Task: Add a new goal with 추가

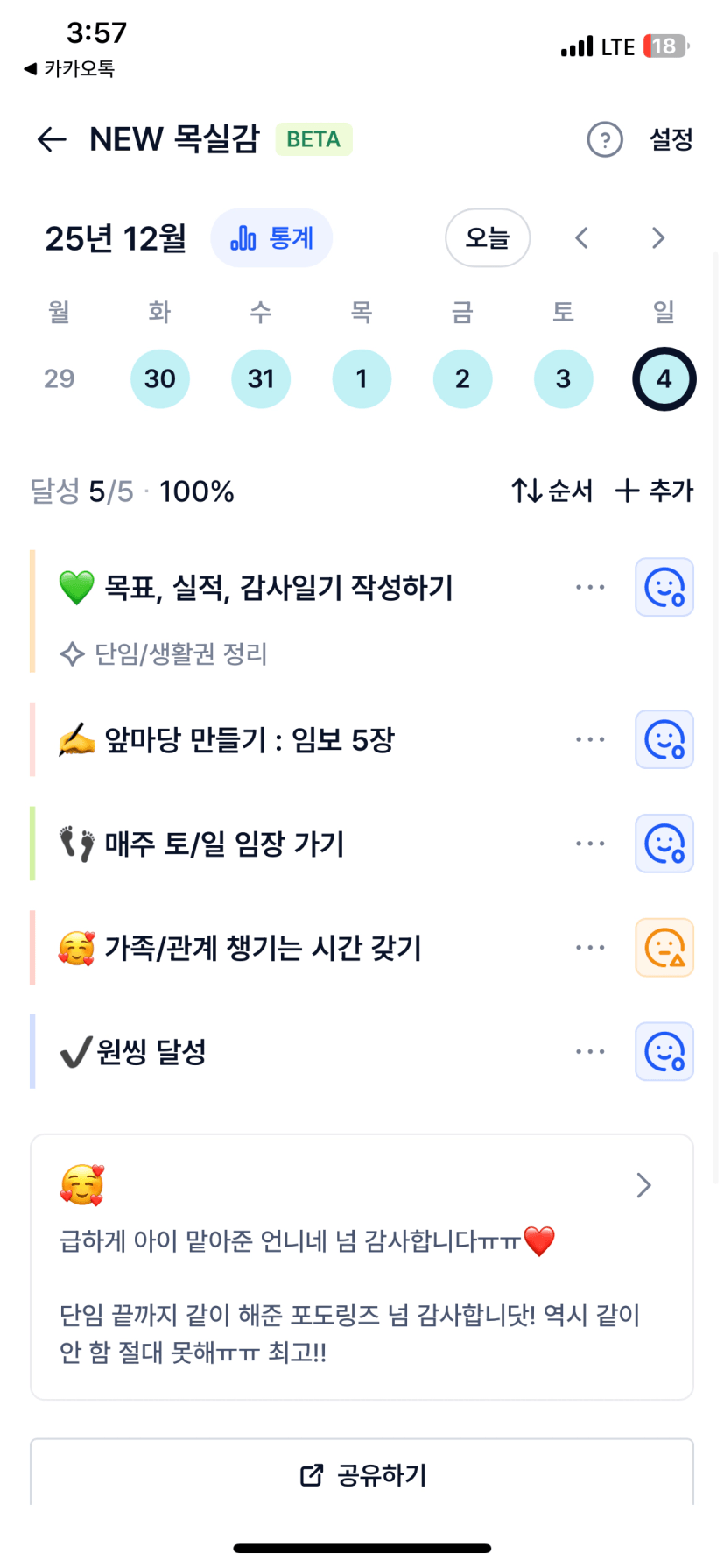Action: [654, 491]
